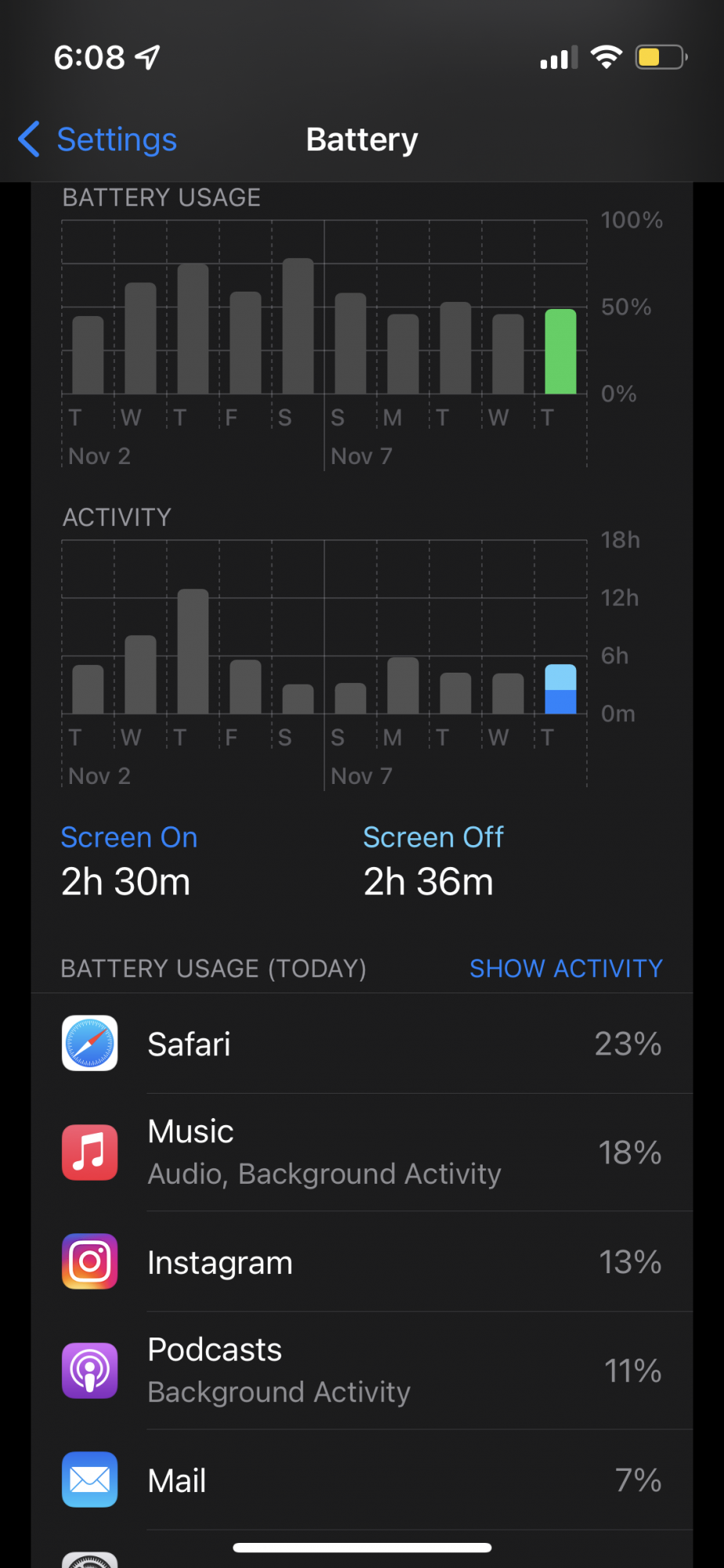Select the blue bar in Activity chart
The height and width of the screenshot is (1568, 724).
coord(560,689)
